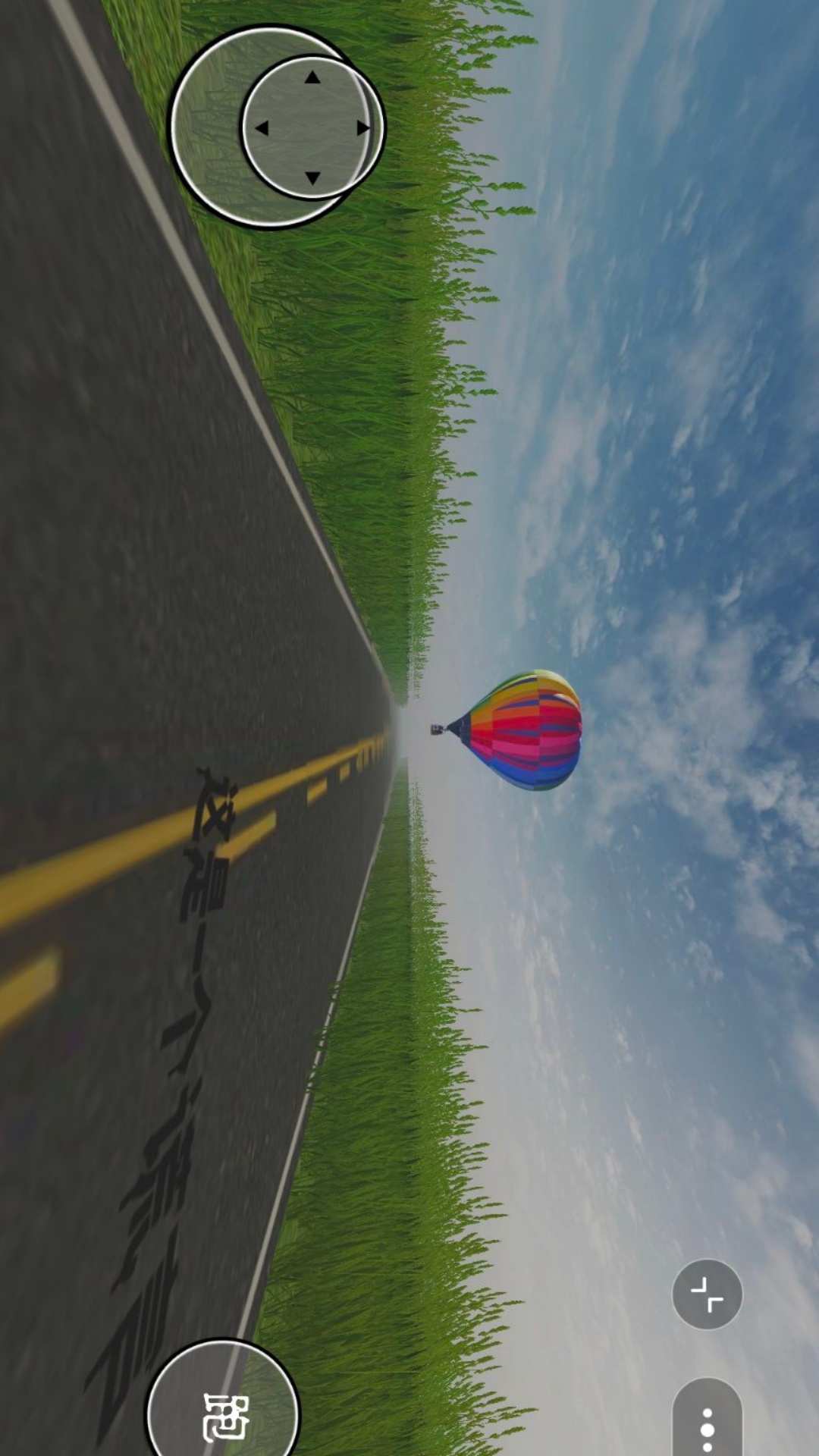
Task: Tap the virtual joystick pad
Action: coord(312,127)
